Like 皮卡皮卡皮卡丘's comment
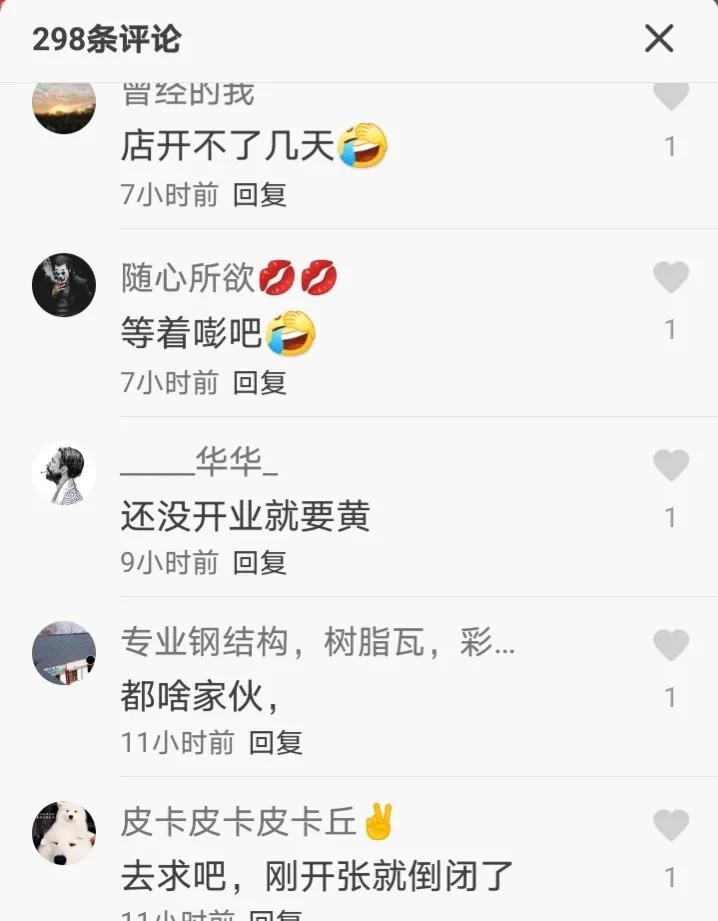 pyautogui.click(x=670, y=825)
